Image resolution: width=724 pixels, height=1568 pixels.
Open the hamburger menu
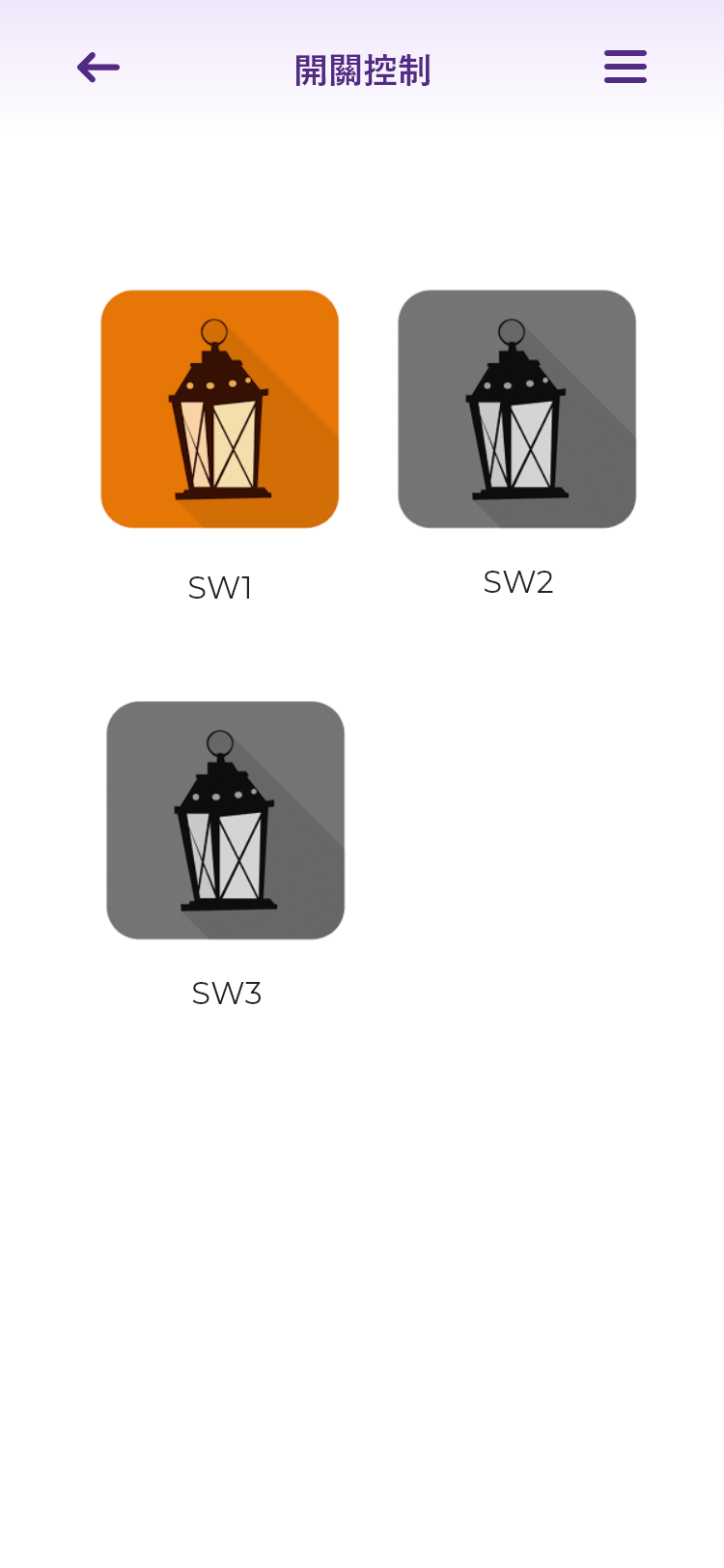(625, 67)
